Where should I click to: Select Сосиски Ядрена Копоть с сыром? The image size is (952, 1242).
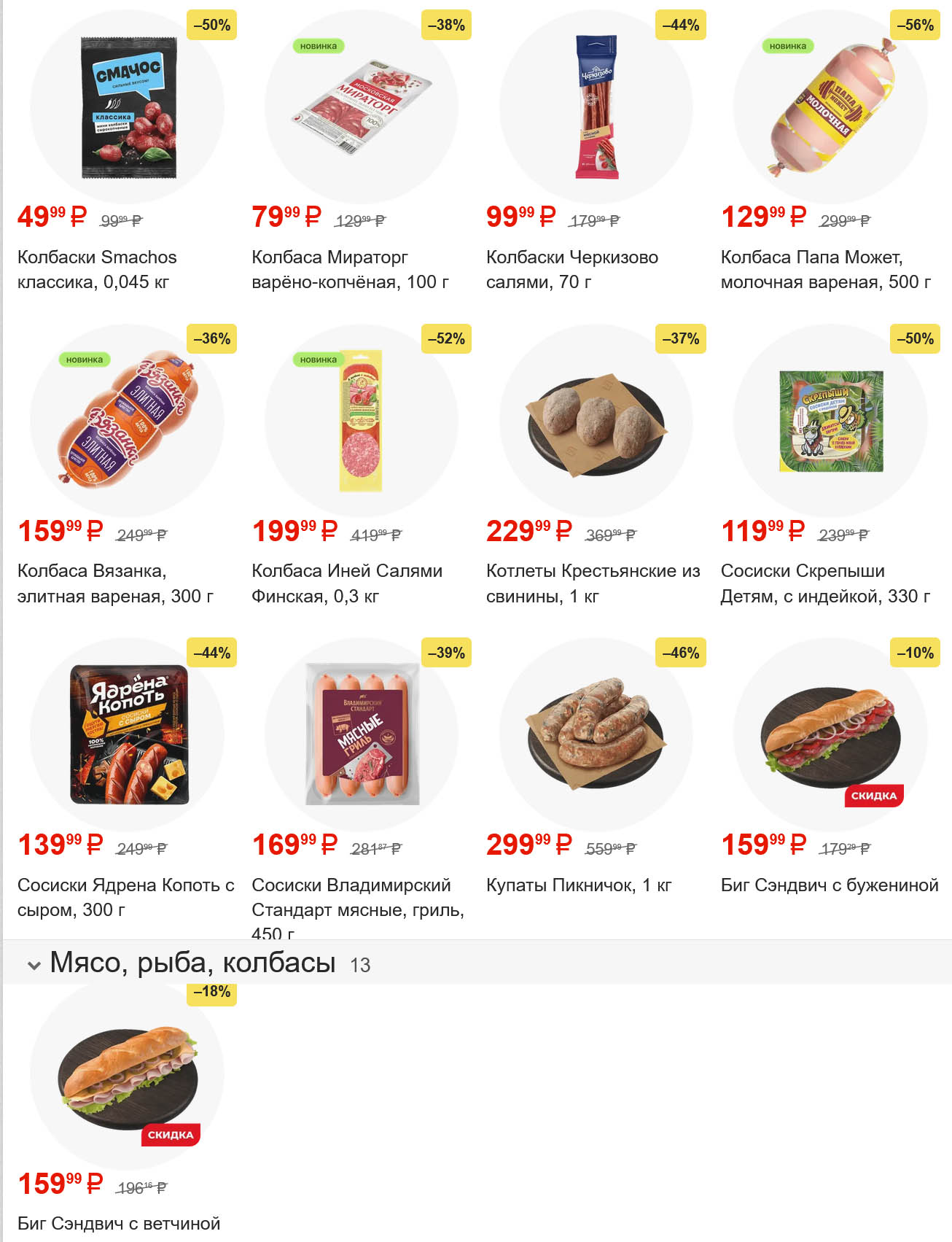(127, 735)
